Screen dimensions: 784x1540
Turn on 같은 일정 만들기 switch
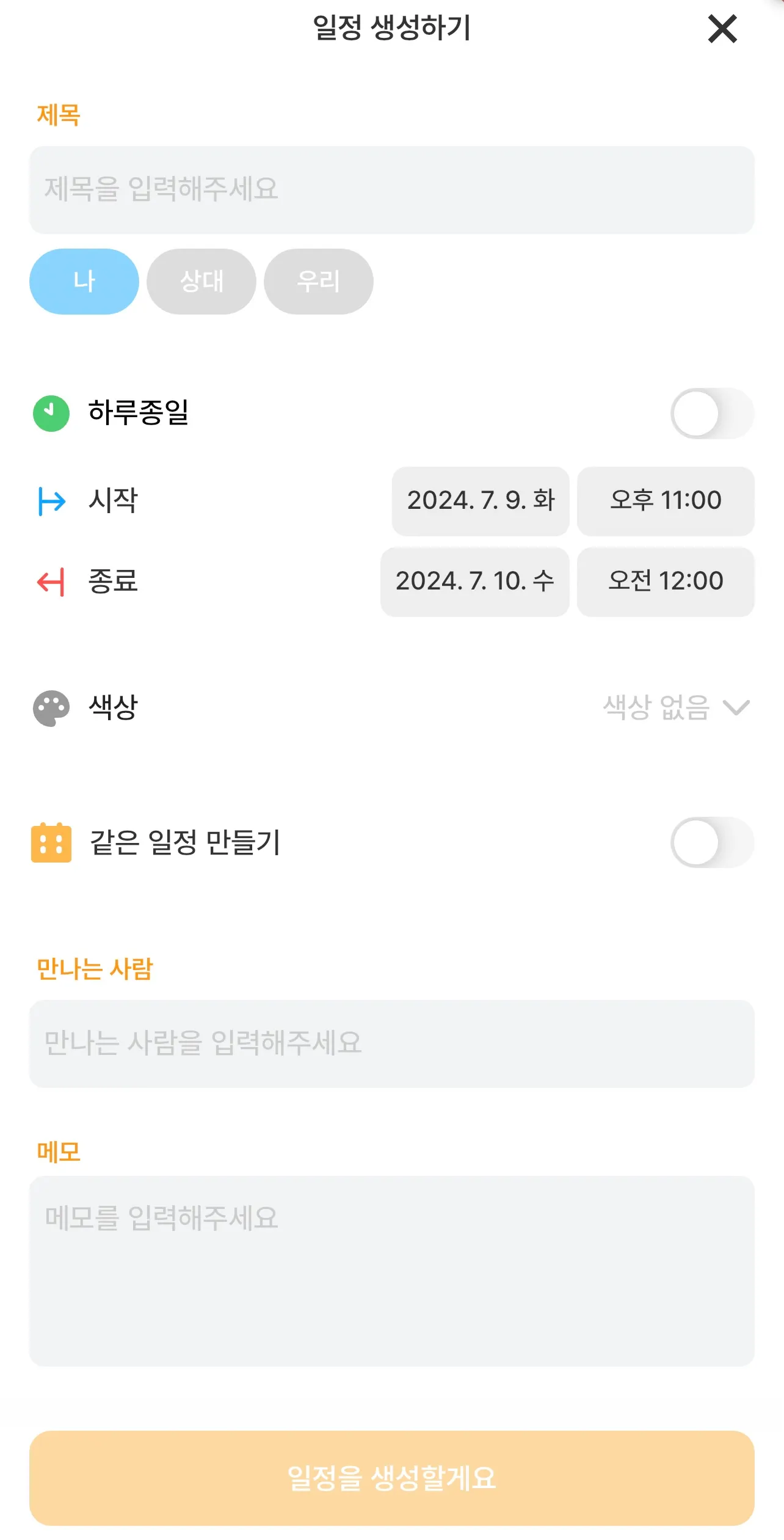(x=711, y=842)
